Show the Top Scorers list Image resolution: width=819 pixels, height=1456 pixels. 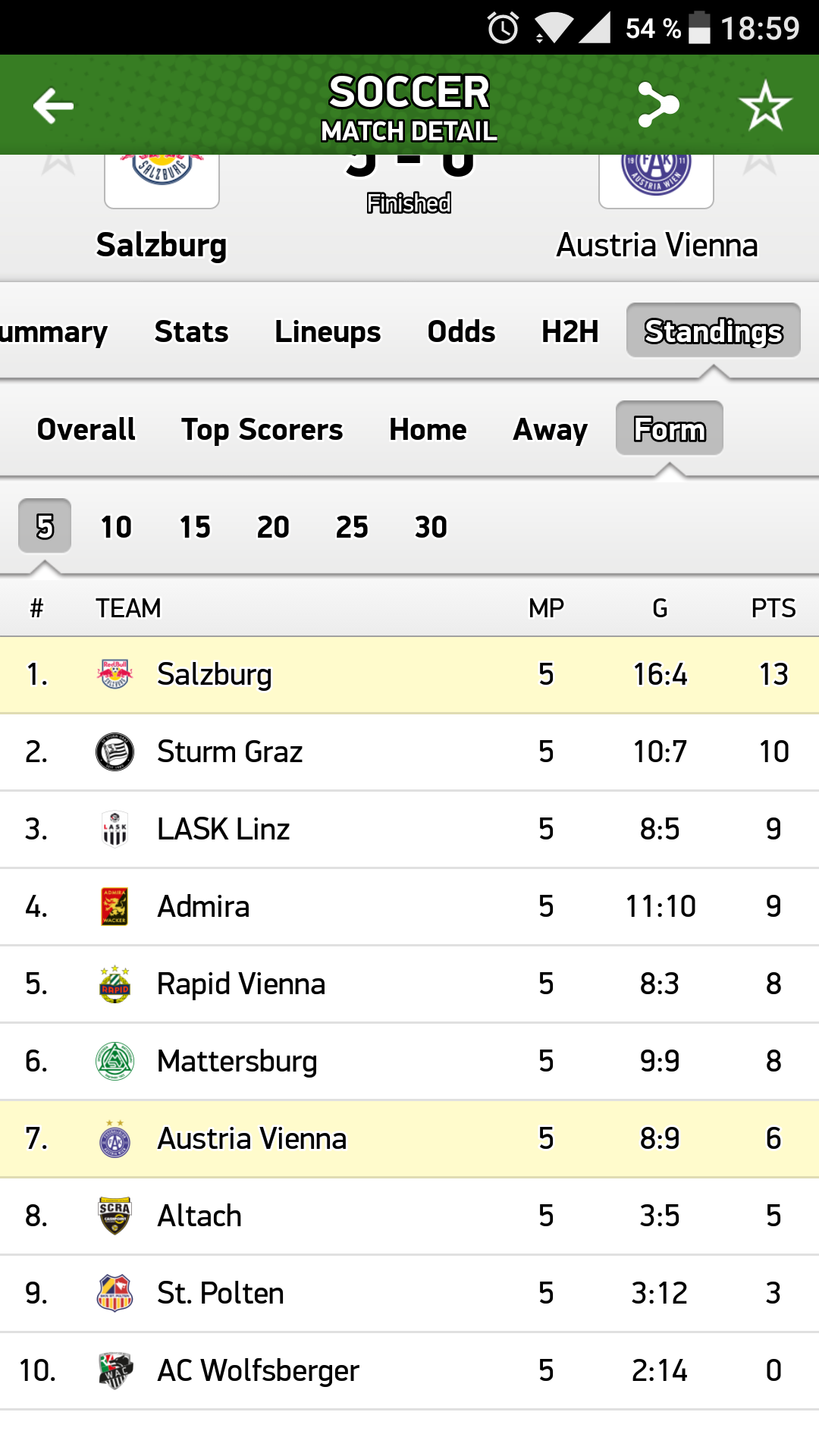[262, 429]
